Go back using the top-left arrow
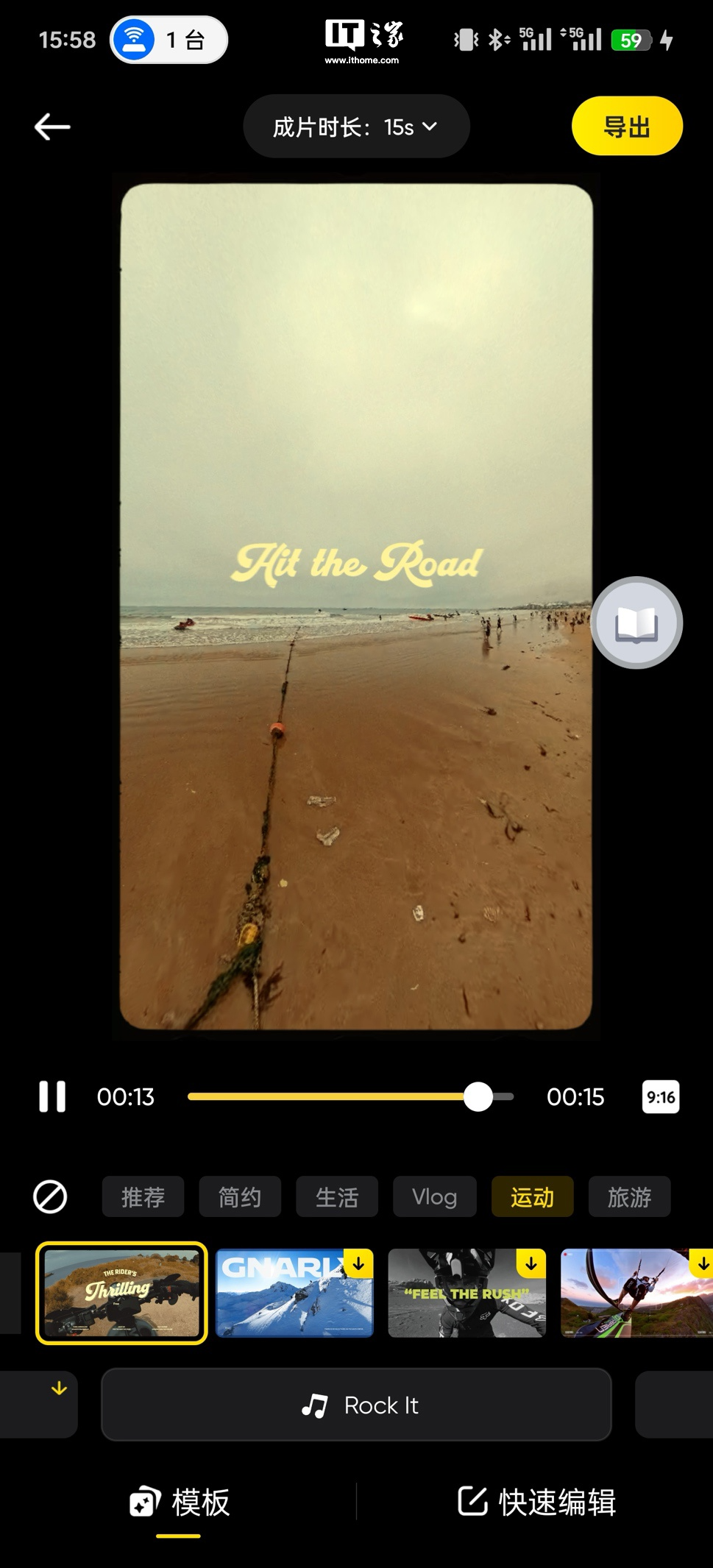The height and width of the screenshot is (1568, 713). point(52,127)
